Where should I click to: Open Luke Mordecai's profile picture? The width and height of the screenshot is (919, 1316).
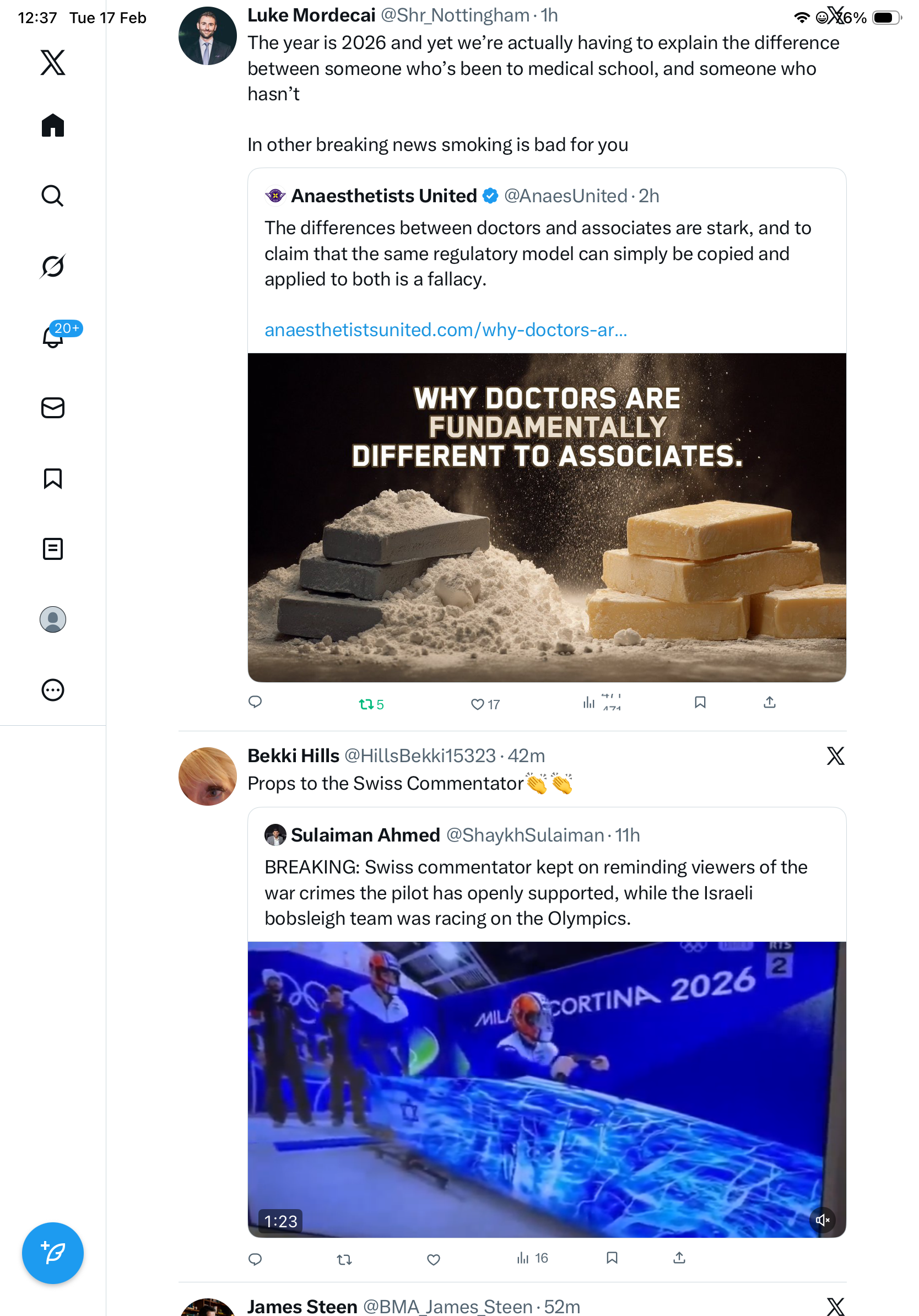tap(207, 35)
